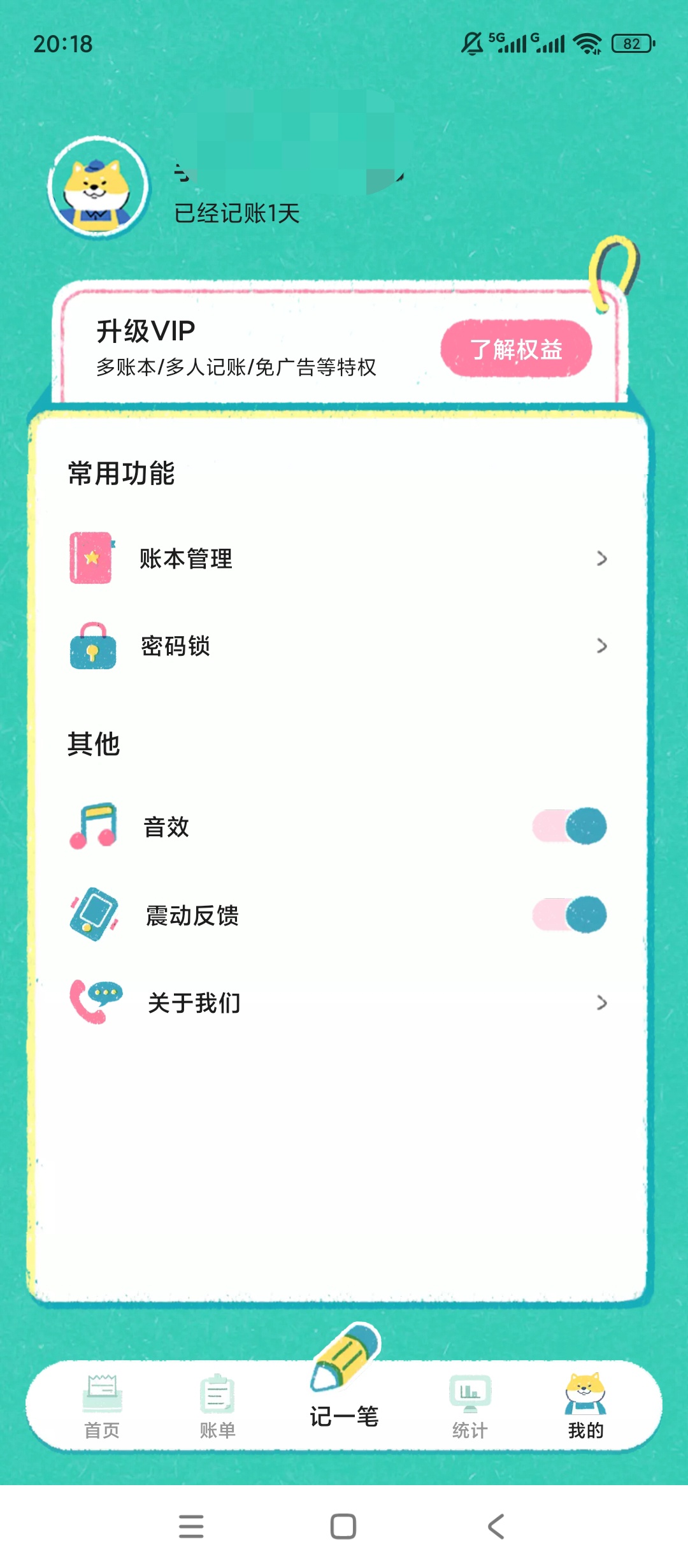This screenshot has height=1568, width=688.
Task: Open the 账本管理 (ledger management) book icon
Action: click(91, 558)
